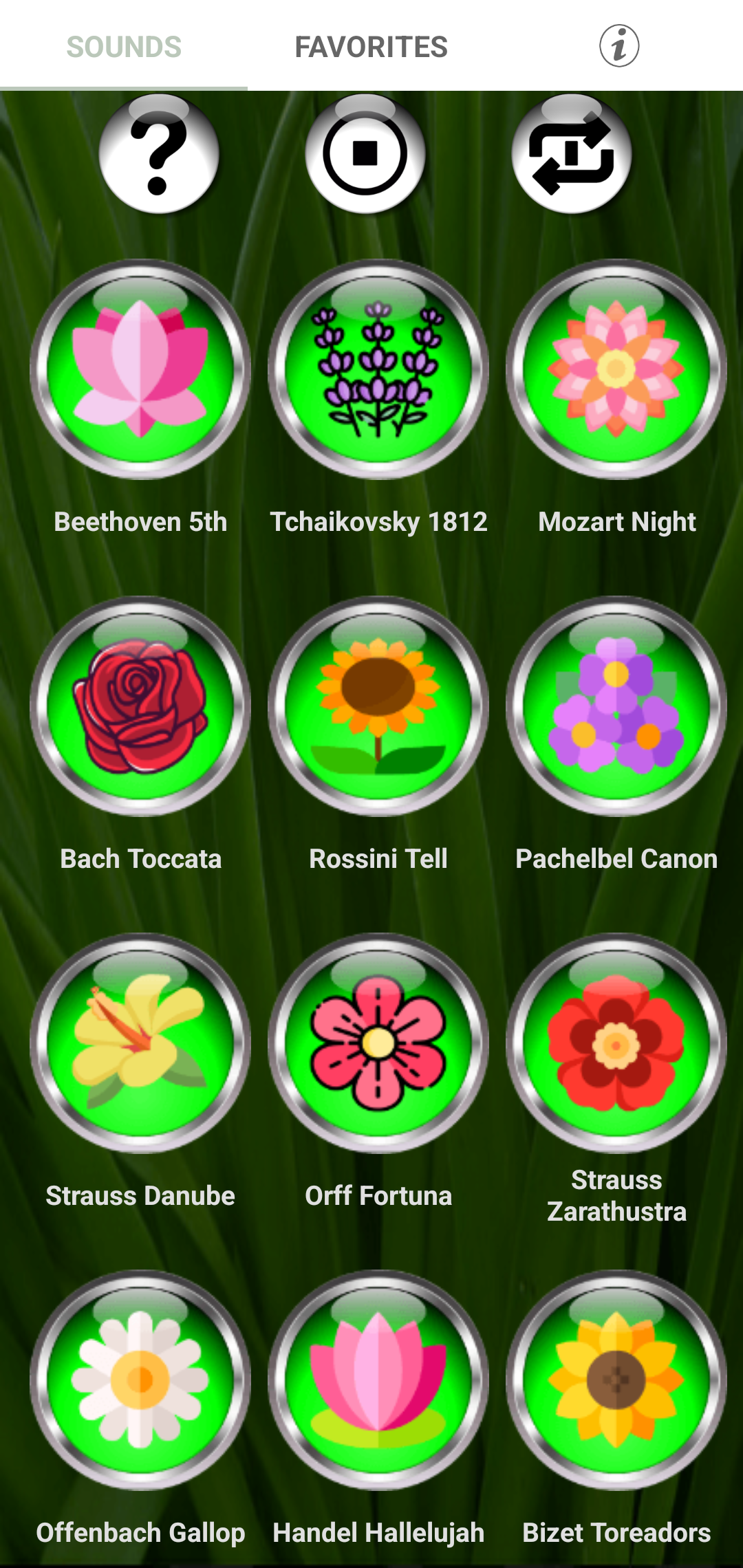The height and width of the screenshot is (1568, 743).
Task: Play Tchaikovsky 1812
Action: click(378, 369)
